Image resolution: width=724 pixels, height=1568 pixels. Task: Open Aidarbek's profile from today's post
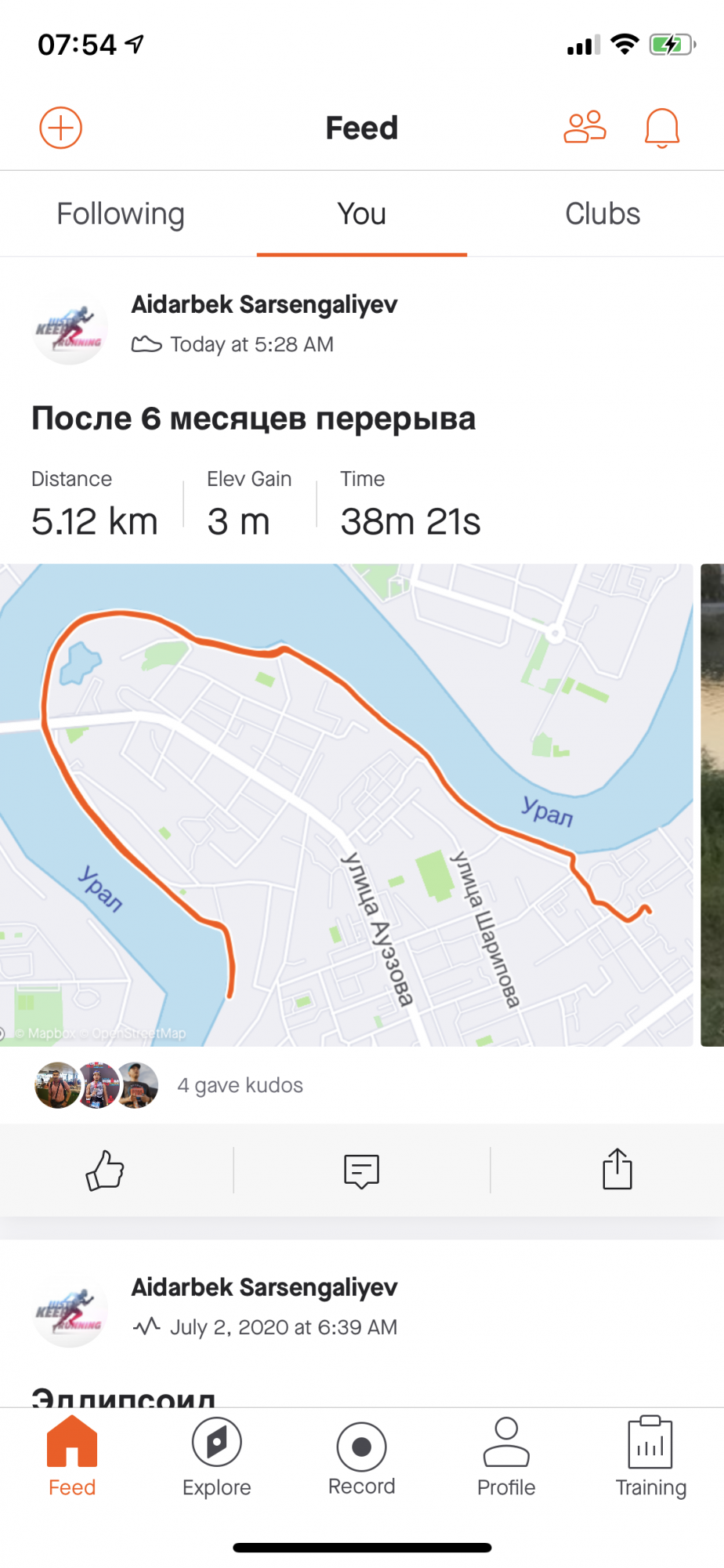pyautogui.click(x=263, y=305)
